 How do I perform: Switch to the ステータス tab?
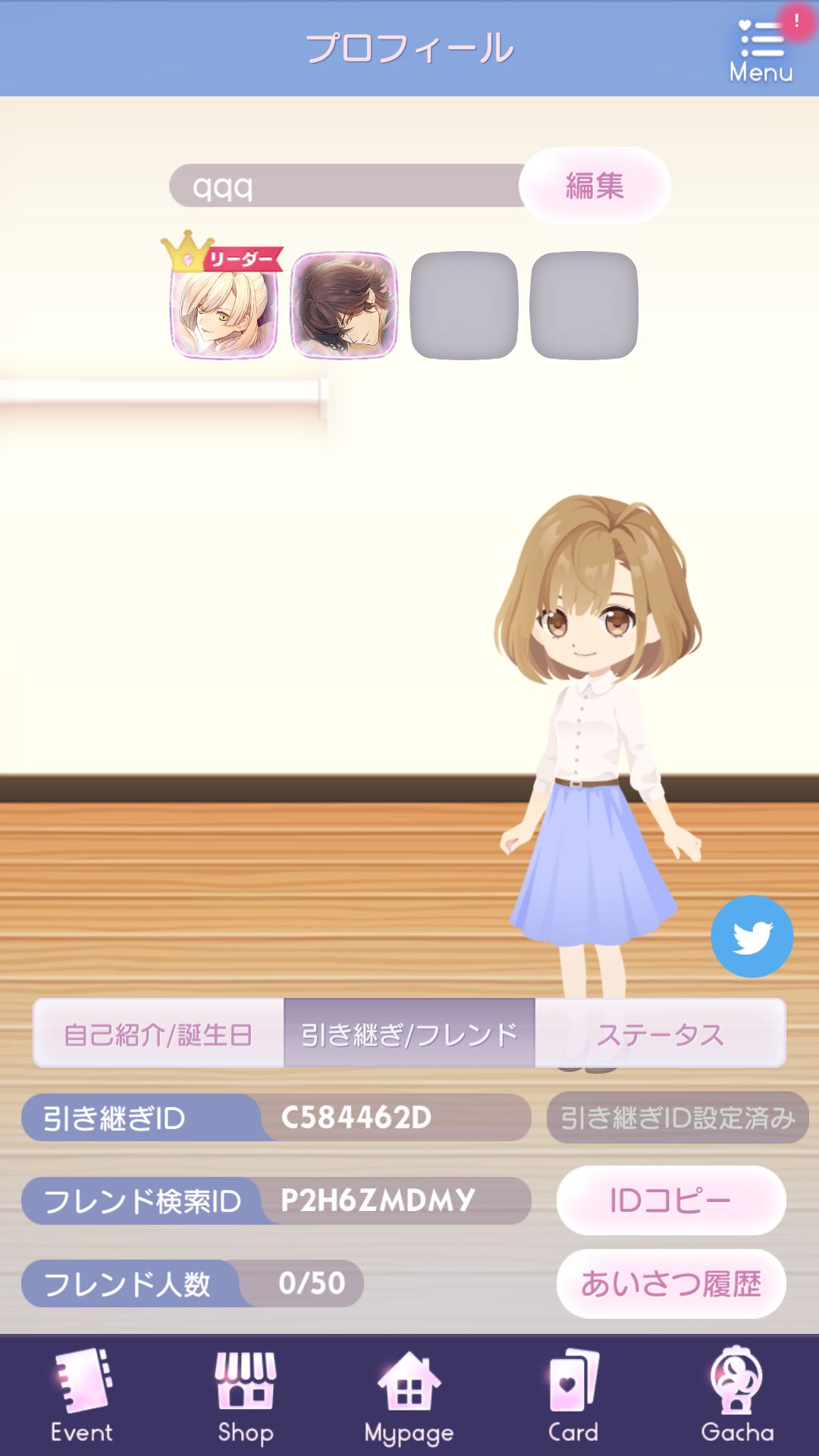662,1033
